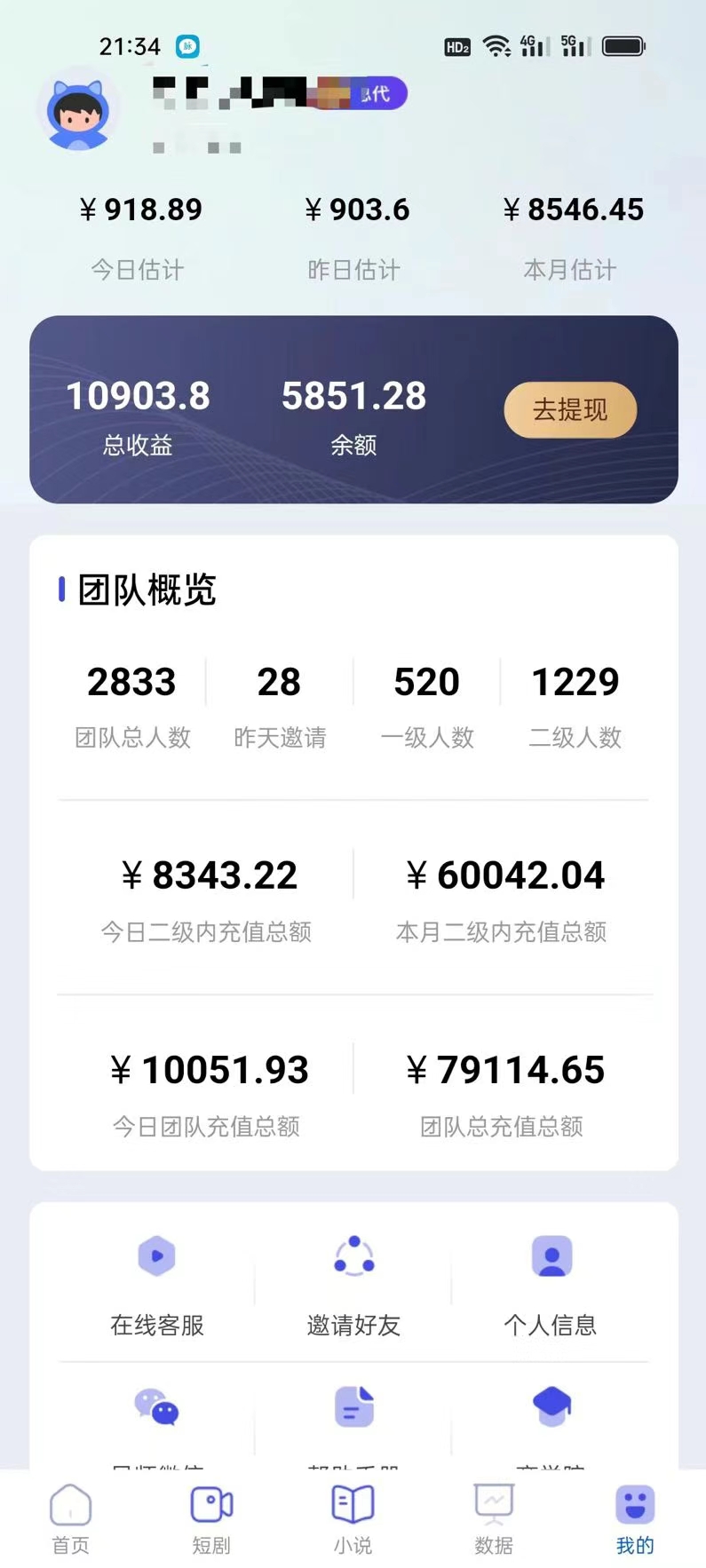Tap the 去提现 withdraw button
Image resolution: width=706 pixels, height=1568 pixels.
click(x=570, y=409)
